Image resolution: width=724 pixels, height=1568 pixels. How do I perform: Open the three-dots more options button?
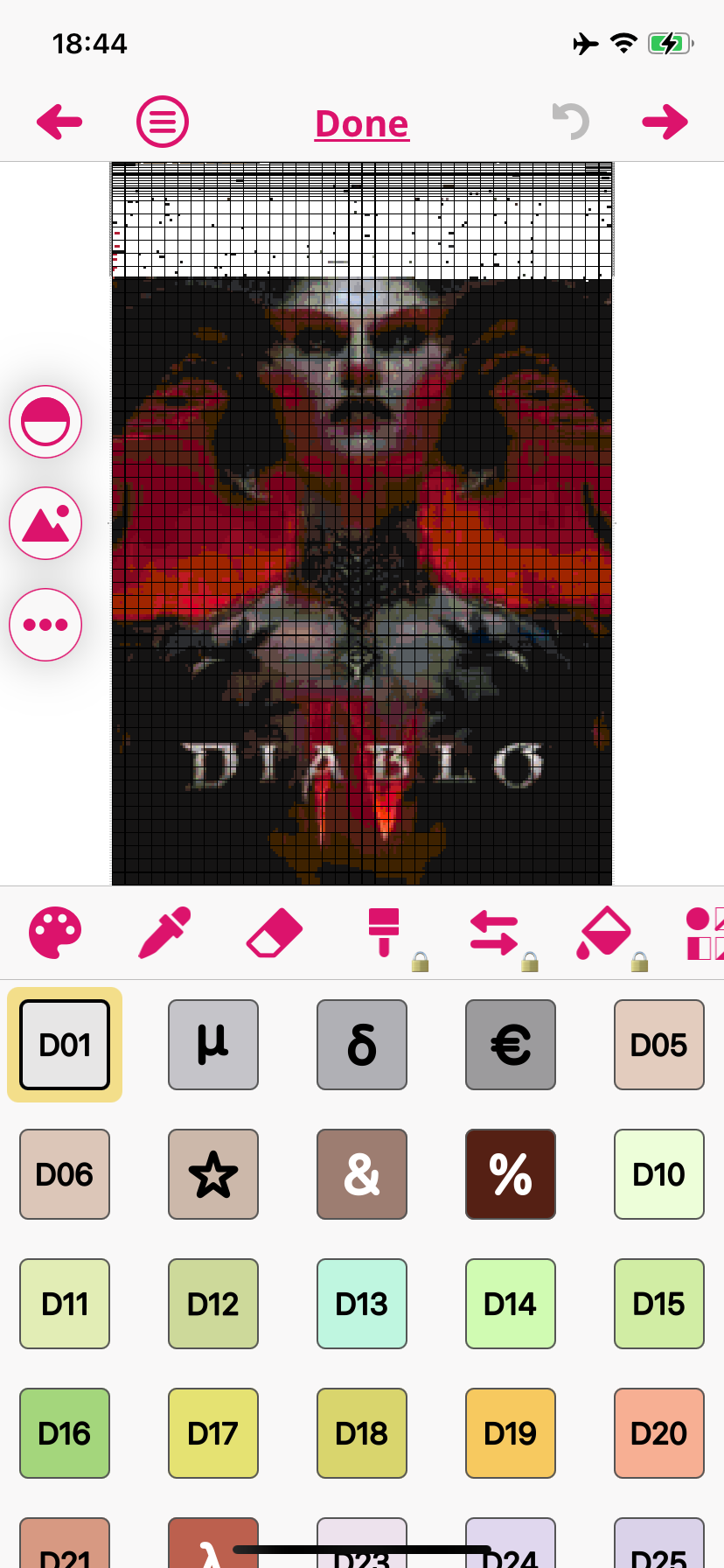[45, 625]
